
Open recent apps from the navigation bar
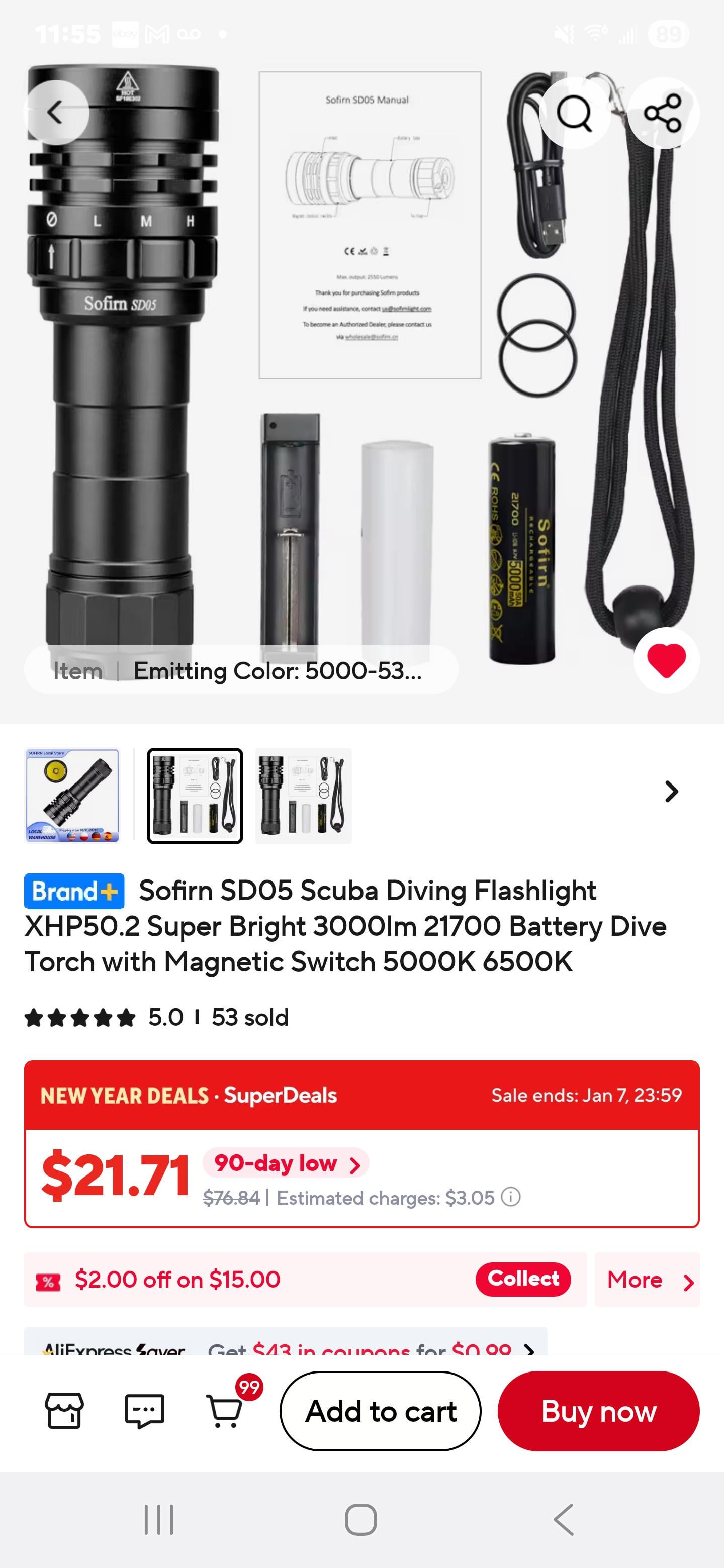coord(159,1519)
